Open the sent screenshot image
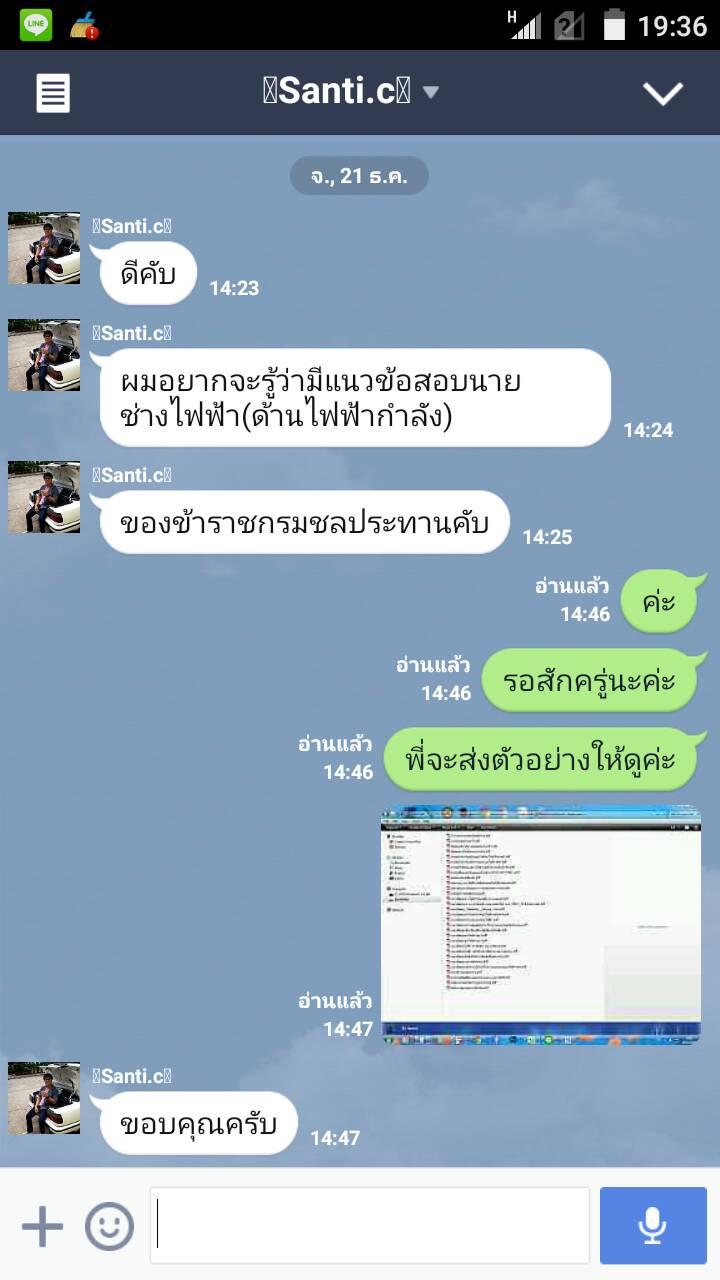This screenshot has height=1280, width=720. tap(540, 925)
